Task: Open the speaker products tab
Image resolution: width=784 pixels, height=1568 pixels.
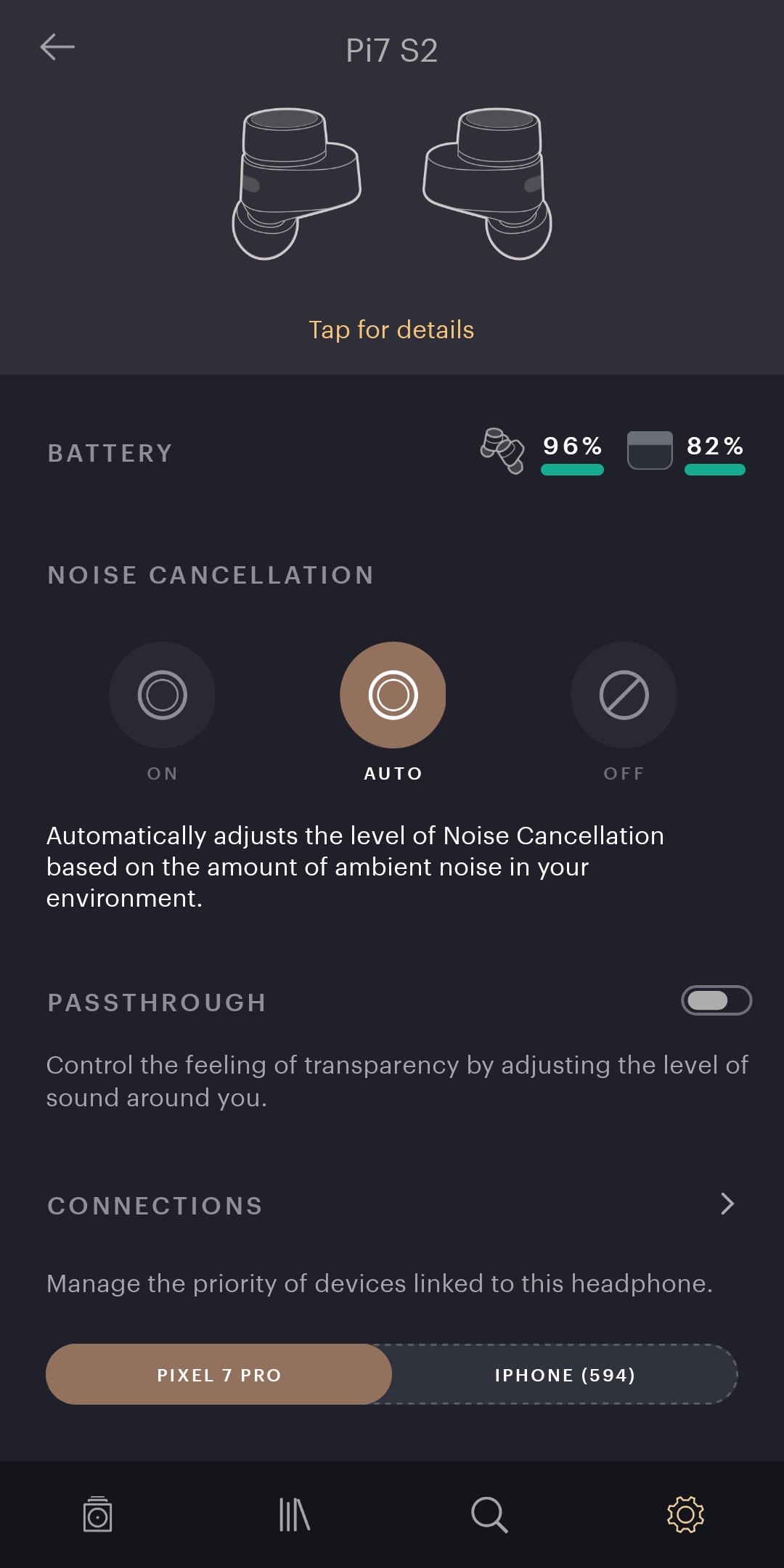Action: [x=97, y=1514]
